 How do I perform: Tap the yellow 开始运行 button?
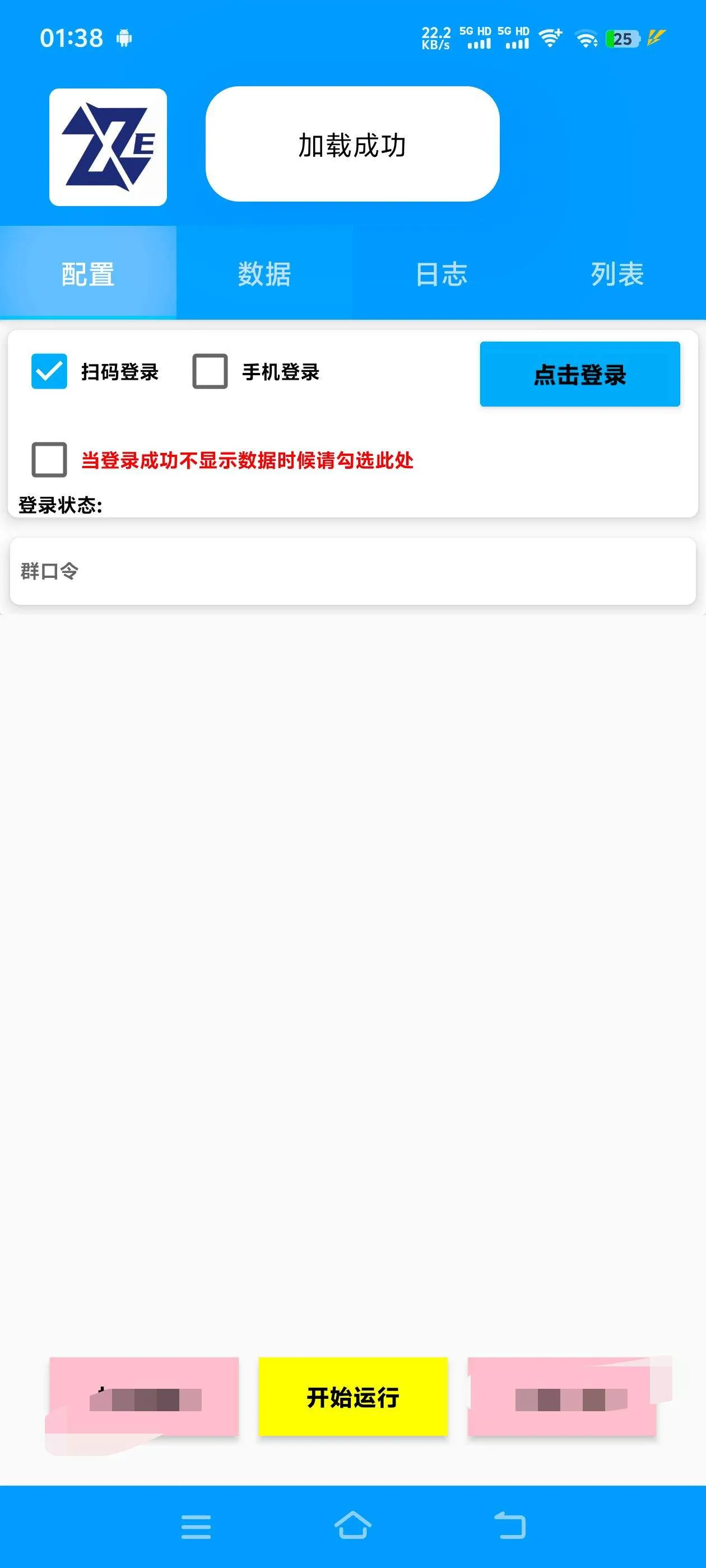click(354, 1398)
